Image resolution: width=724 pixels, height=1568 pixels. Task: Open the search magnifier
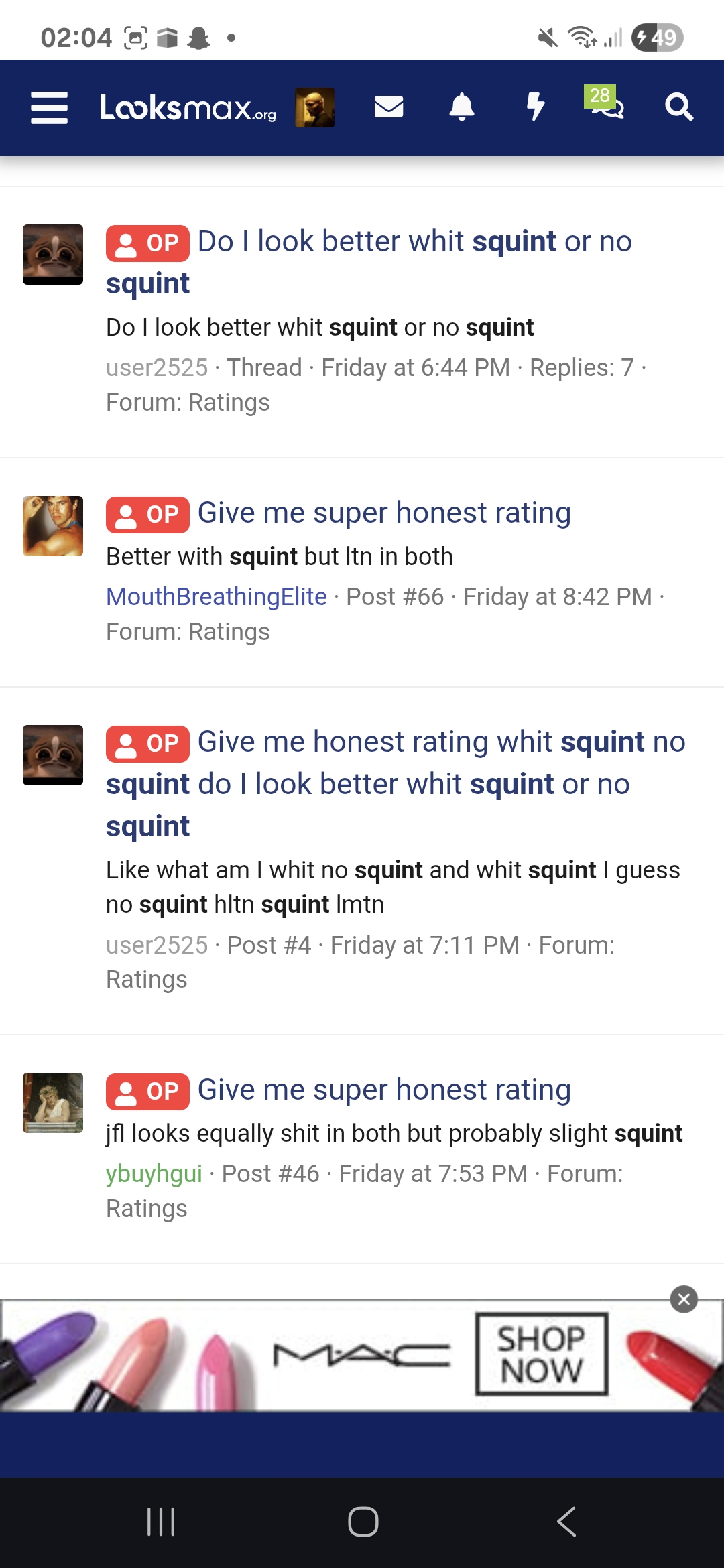click(x=678, y=107)
